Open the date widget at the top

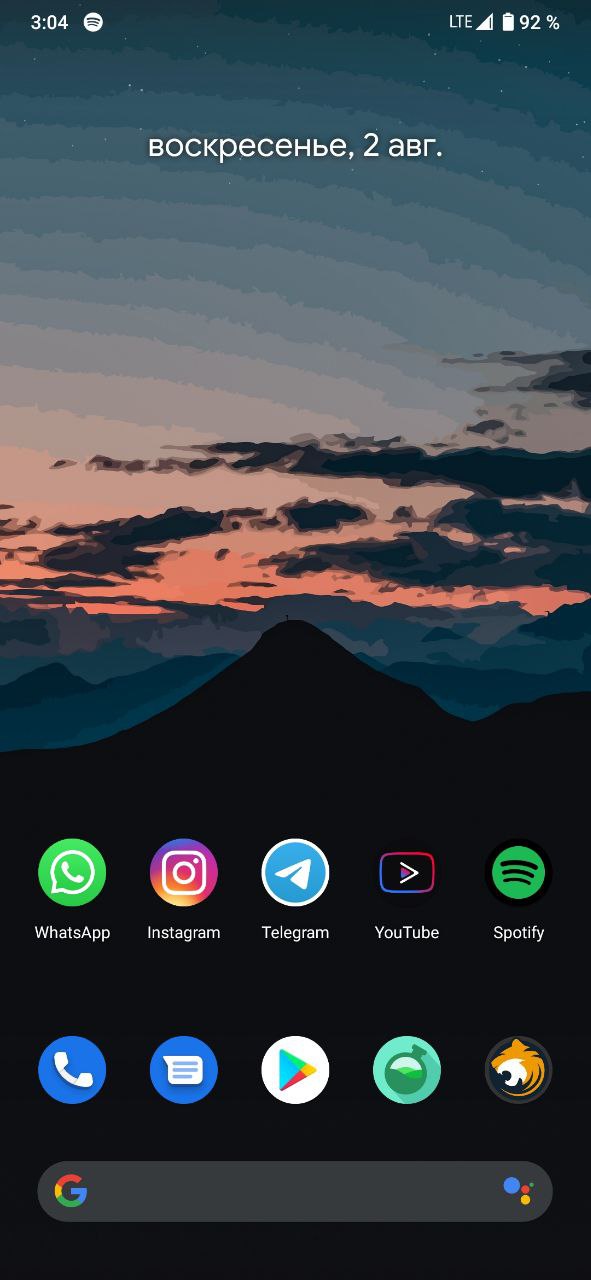295,146
